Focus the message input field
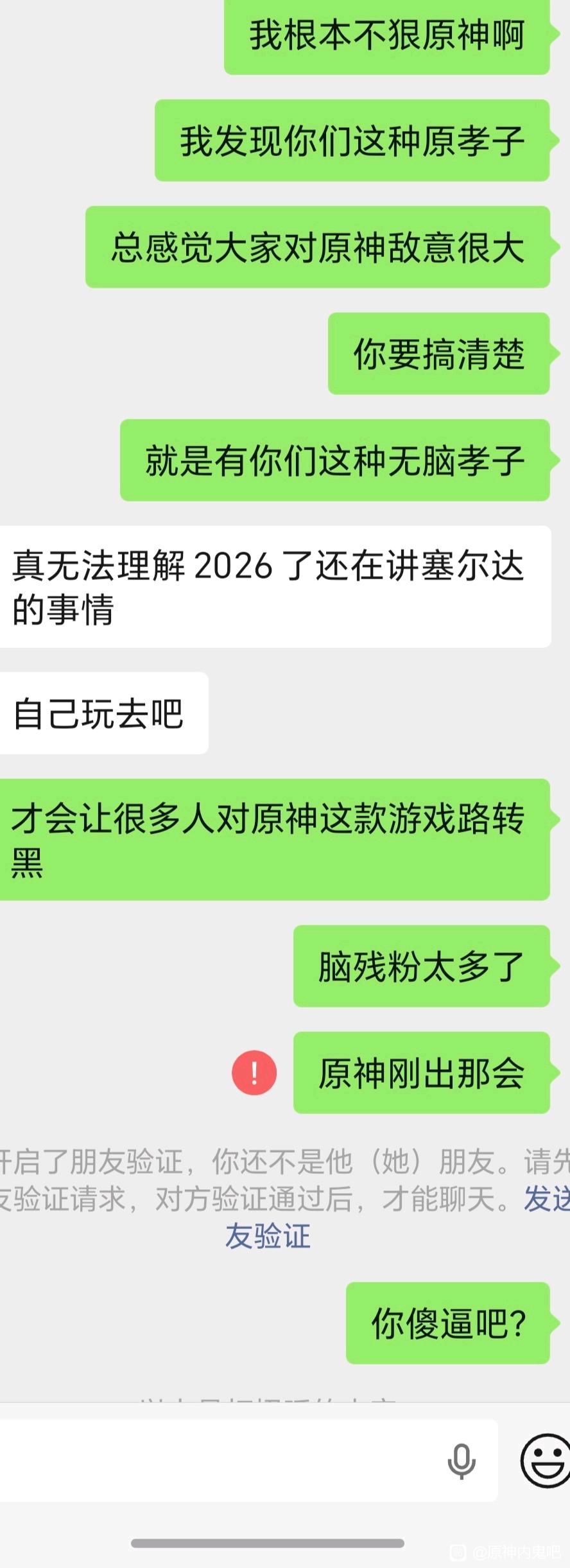 [x=218, y=1461]
